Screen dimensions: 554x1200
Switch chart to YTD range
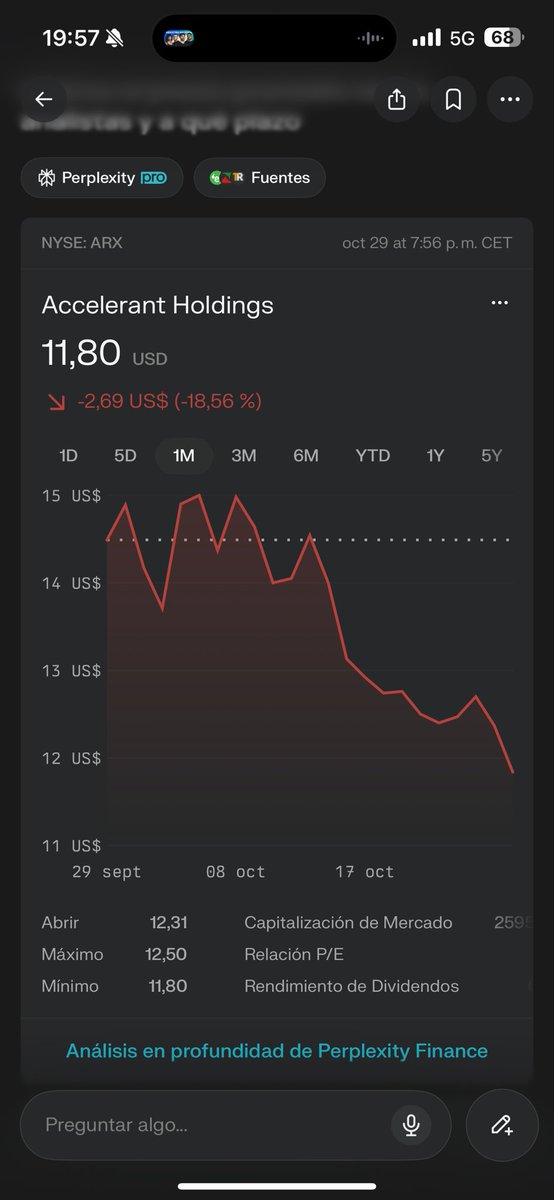tap(373, 455)
